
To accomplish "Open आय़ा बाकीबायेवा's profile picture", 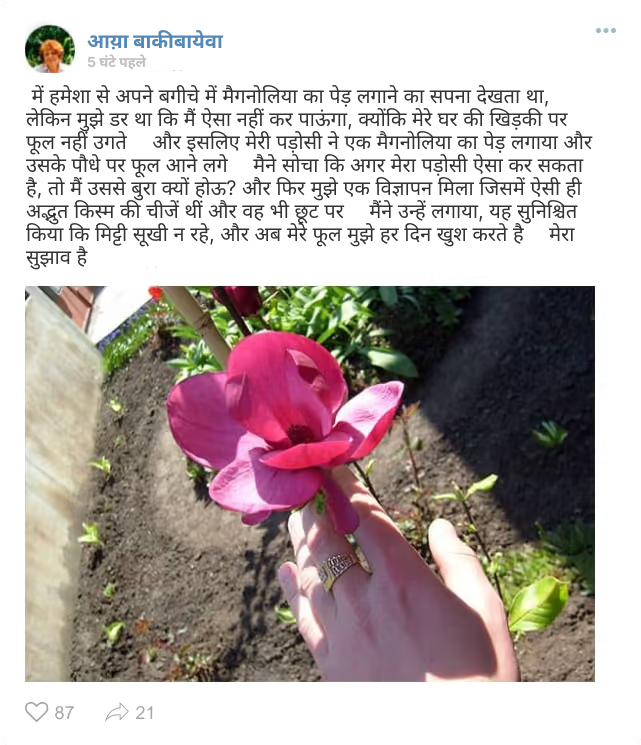I will (x=50, y=49).
